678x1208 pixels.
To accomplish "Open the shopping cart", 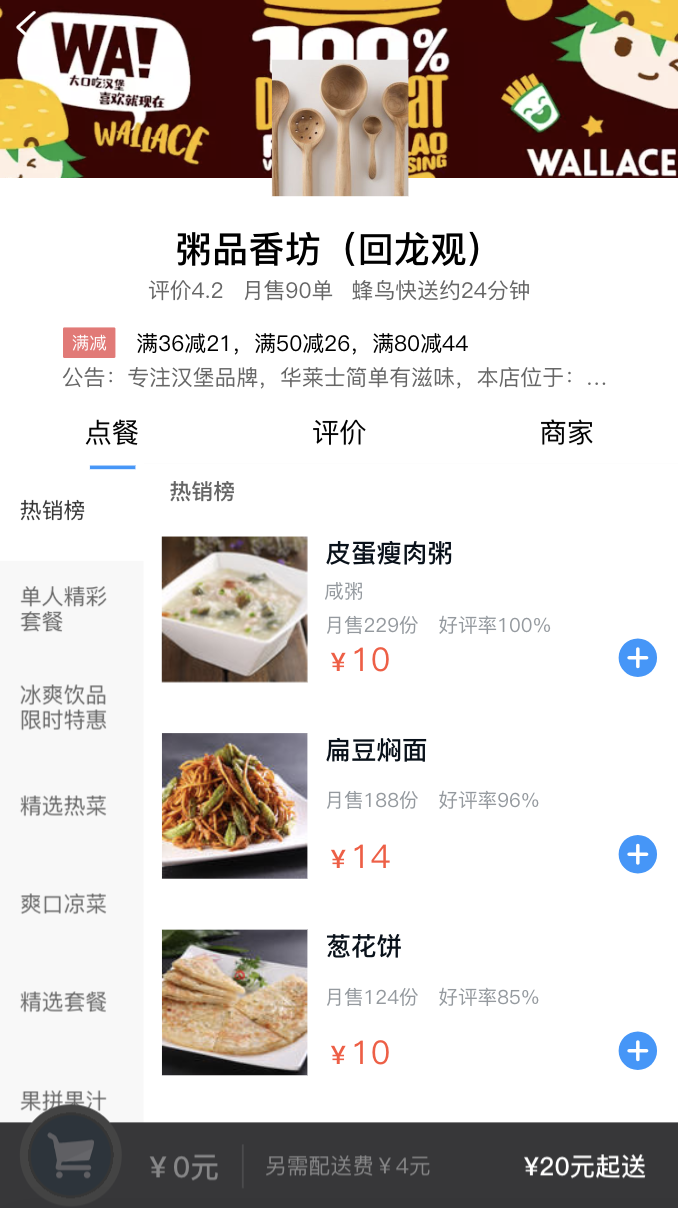I will (71, 1157).
